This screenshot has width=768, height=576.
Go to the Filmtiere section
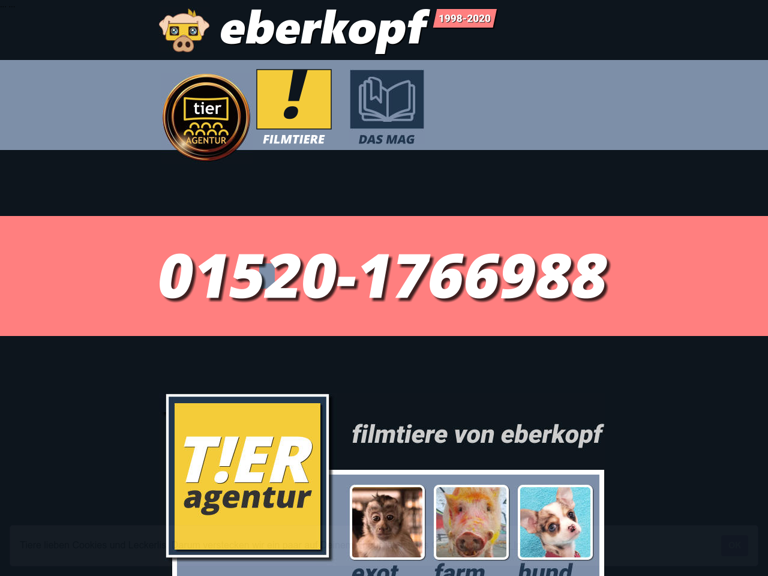coord(294,107)
